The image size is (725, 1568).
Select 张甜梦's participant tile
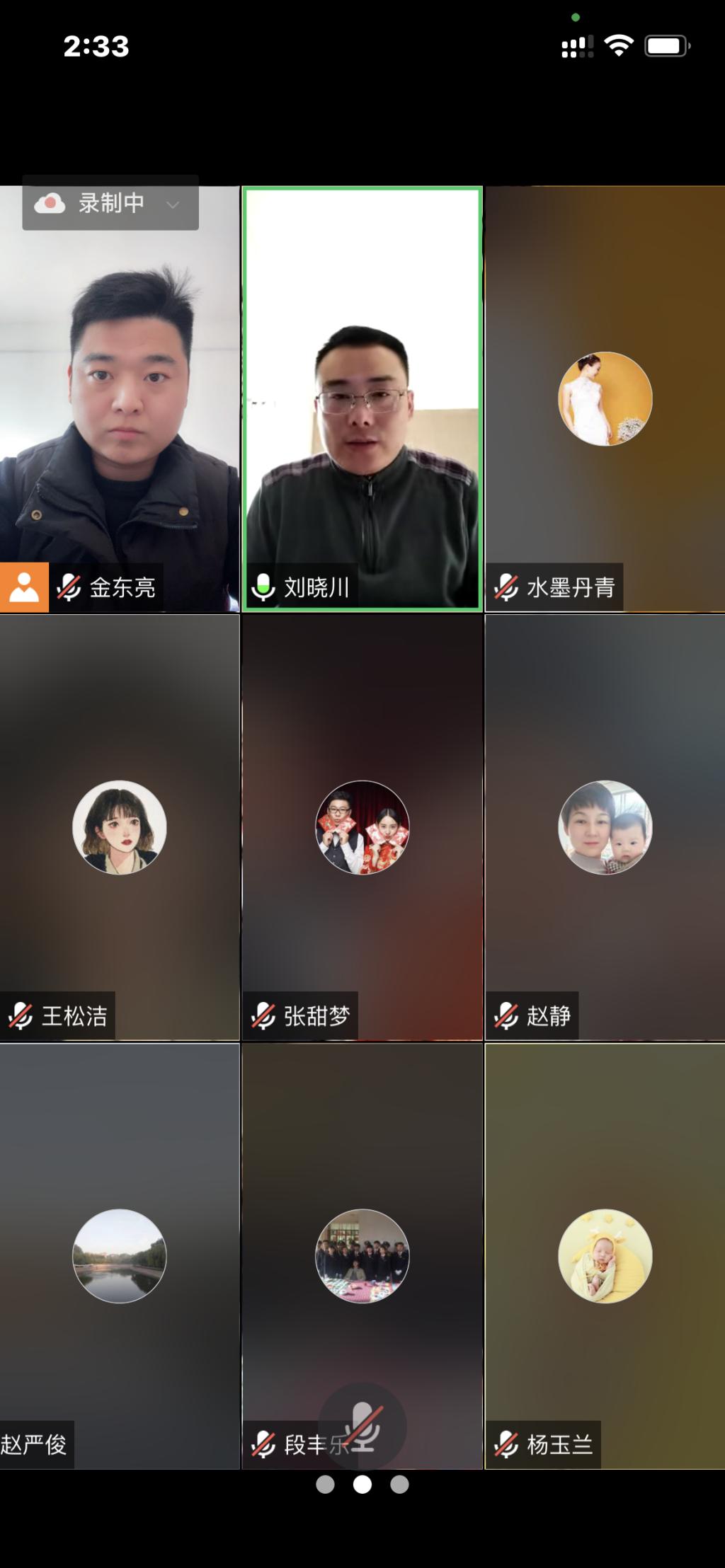pyautogui.click(x=362, y=827)
